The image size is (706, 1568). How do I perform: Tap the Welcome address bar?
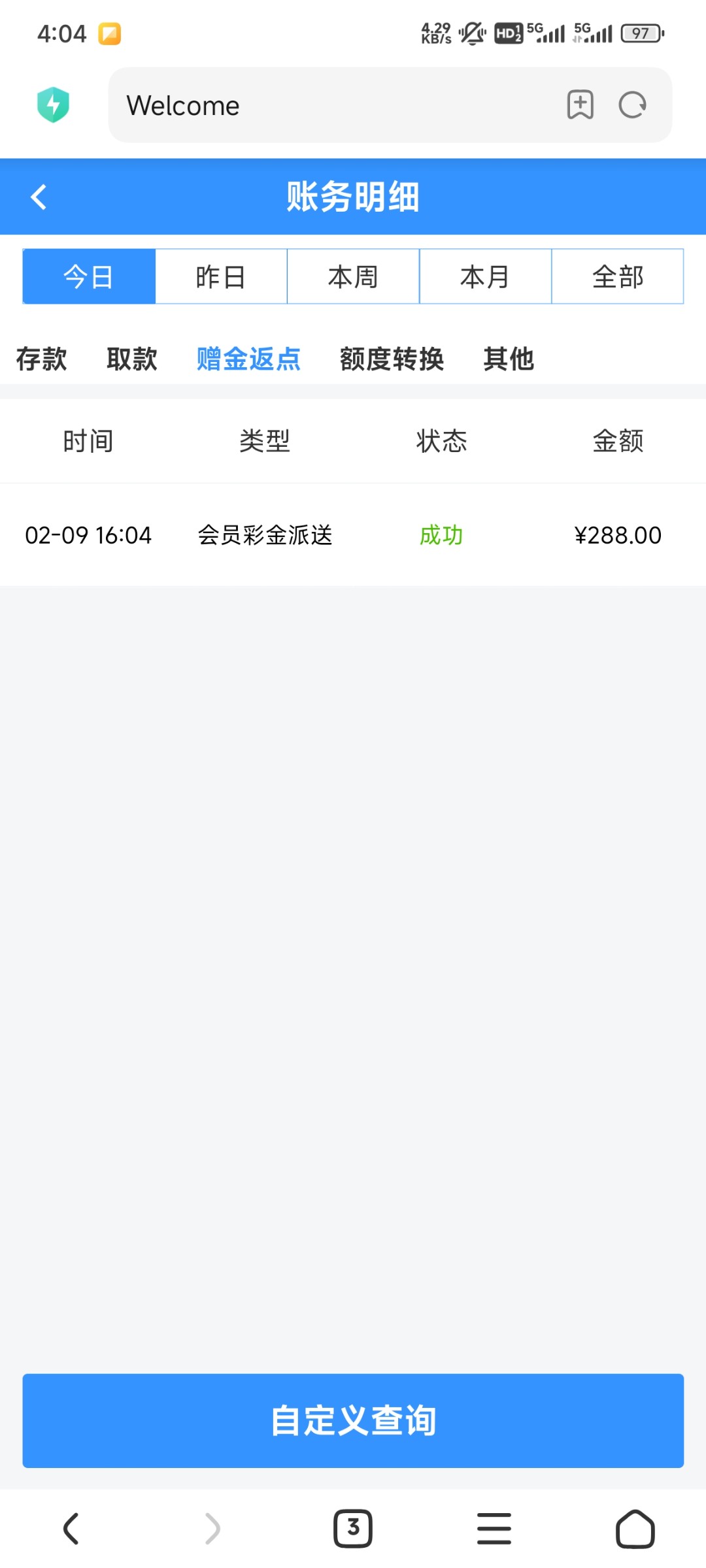[x=327, y=105]
